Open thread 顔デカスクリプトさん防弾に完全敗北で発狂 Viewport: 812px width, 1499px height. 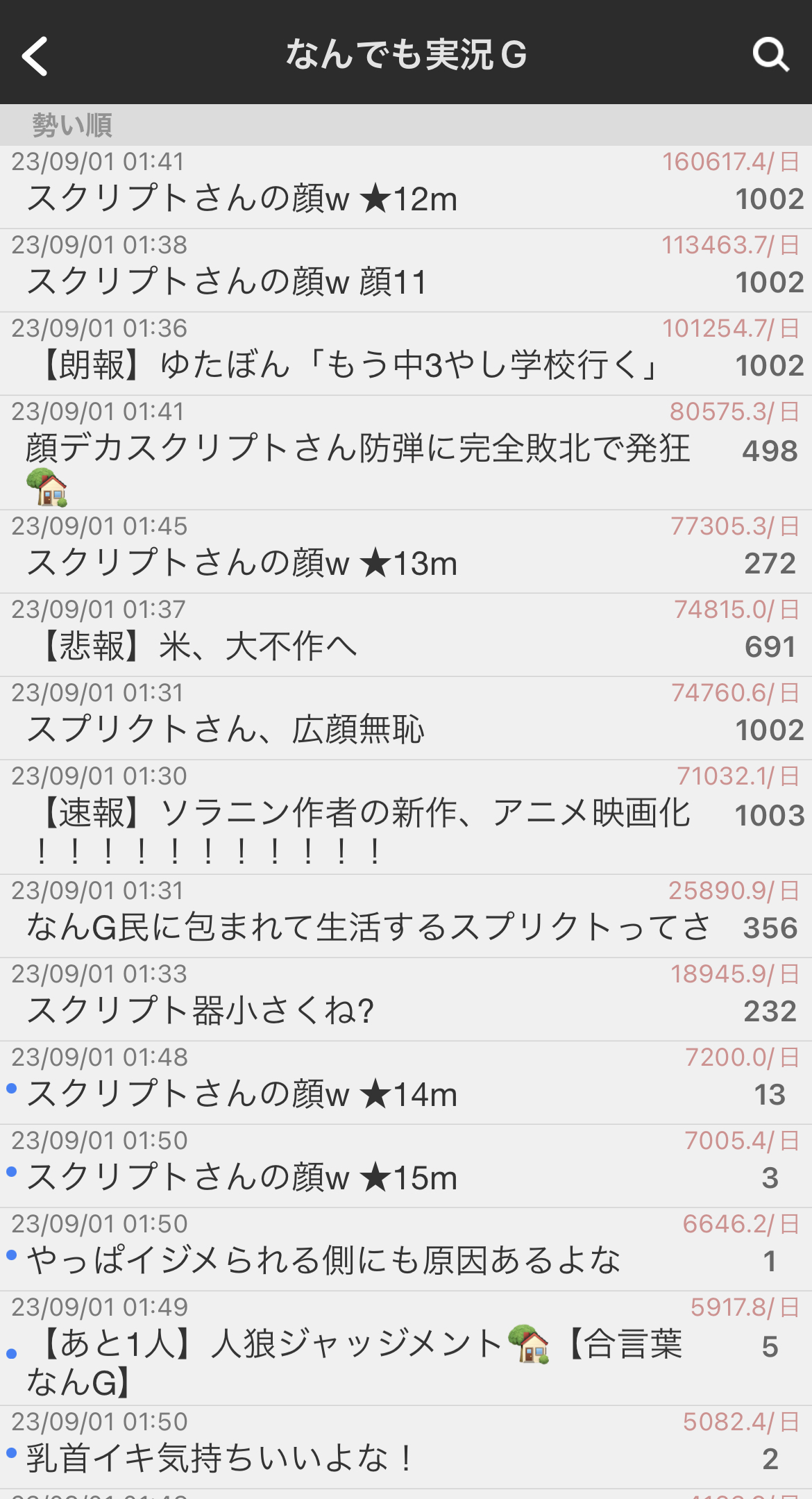tap(406, 453)
